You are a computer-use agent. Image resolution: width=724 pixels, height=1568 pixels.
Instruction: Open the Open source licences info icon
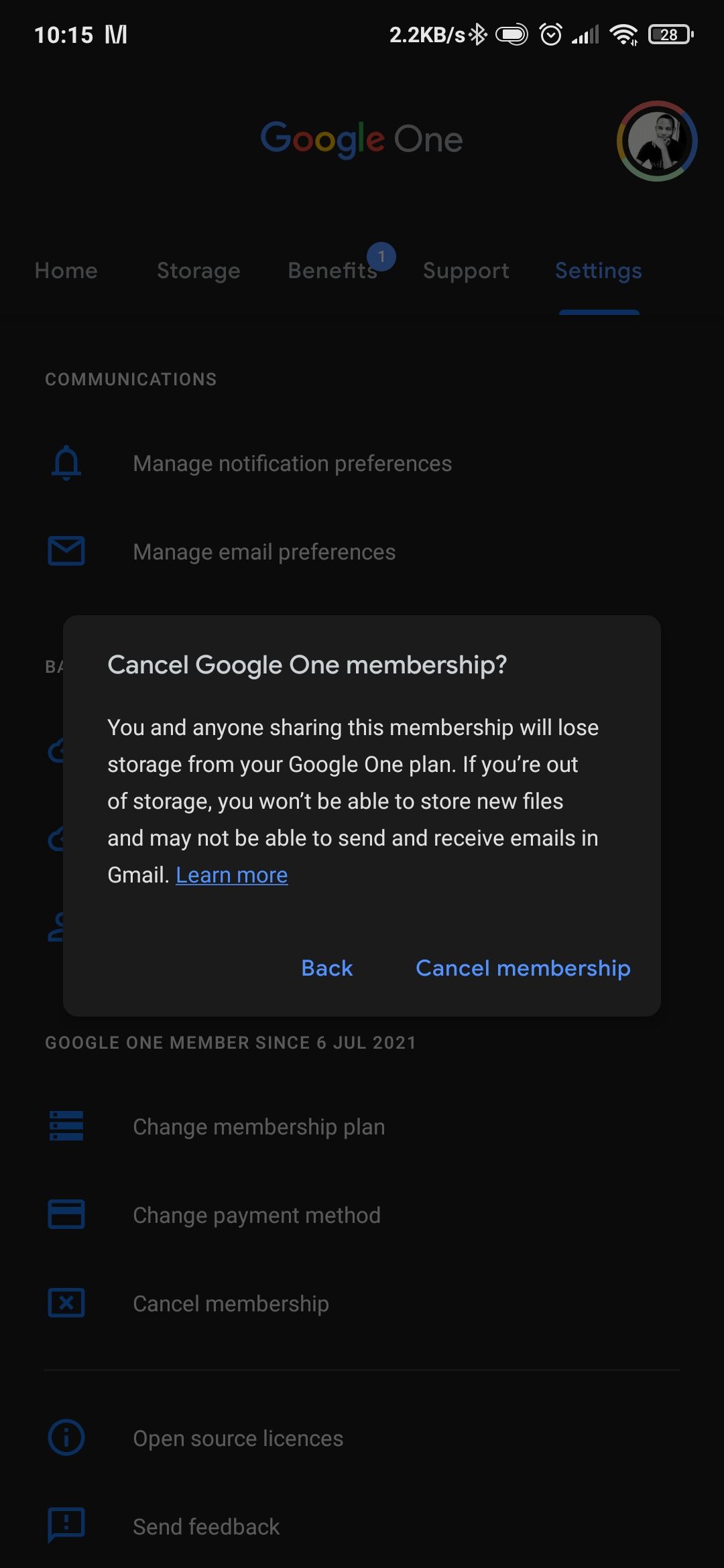[x=66, y=1437]
